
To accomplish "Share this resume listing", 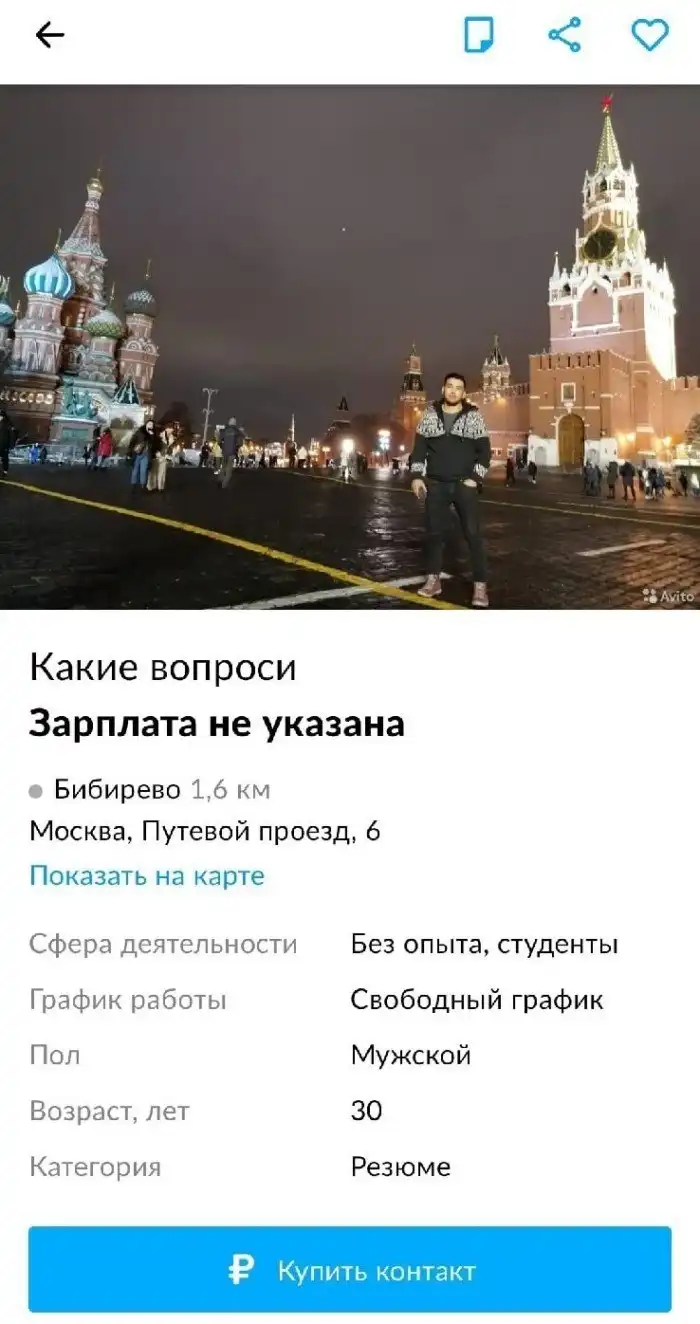I will pyautogui.click(x=564, y=35).
